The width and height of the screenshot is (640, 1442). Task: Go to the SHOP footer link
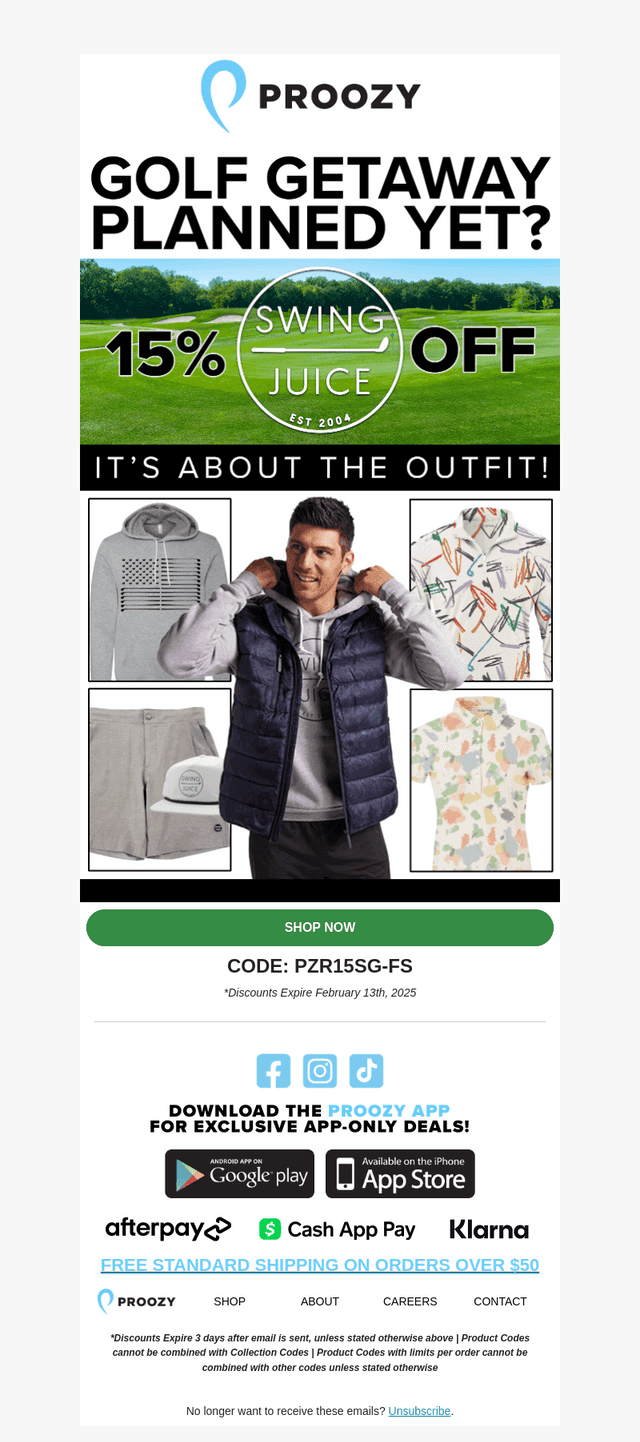click(x=230, y=1301)
